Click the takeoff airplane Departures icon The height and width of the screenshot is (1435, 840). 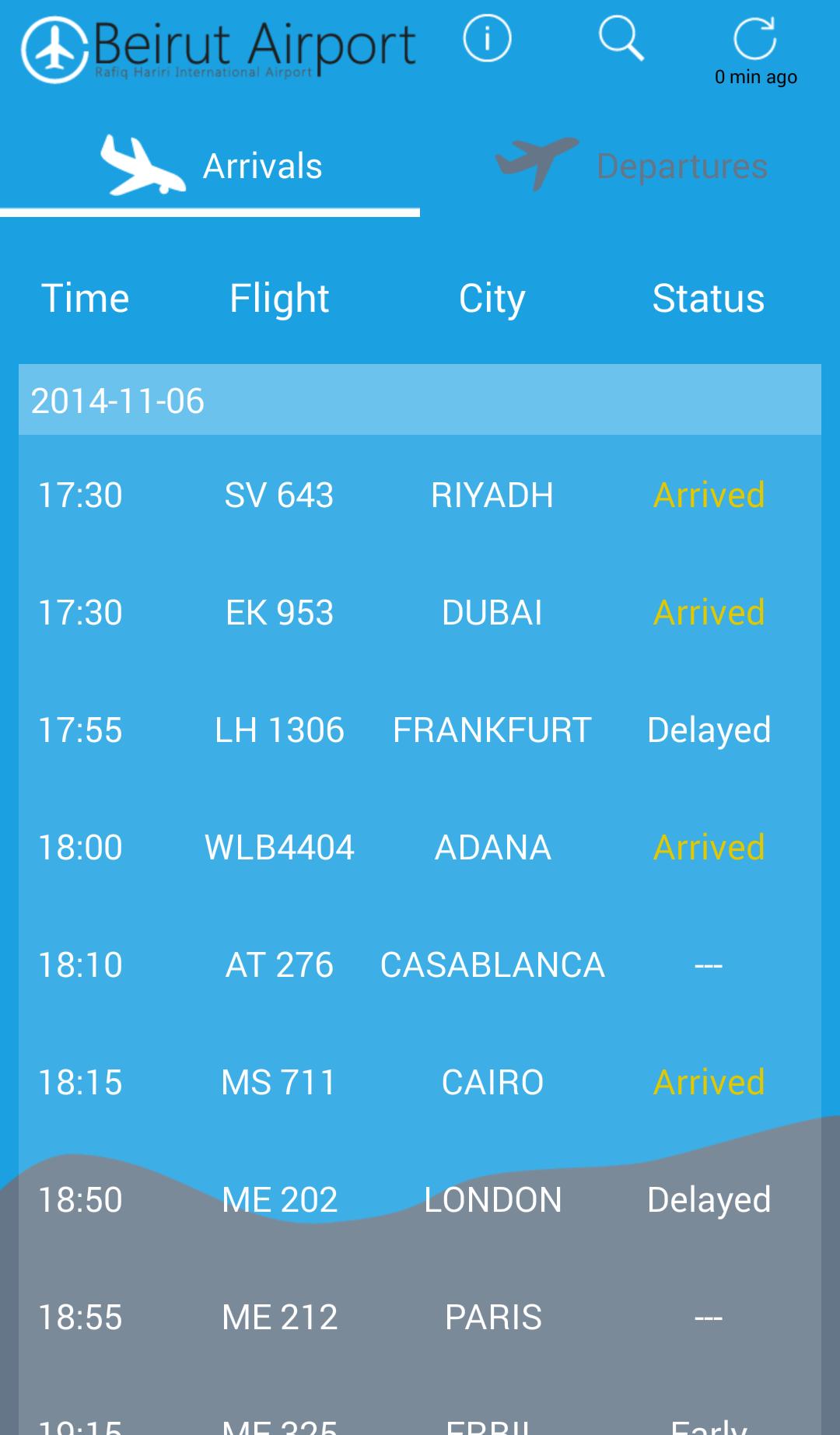click(537, 161)
